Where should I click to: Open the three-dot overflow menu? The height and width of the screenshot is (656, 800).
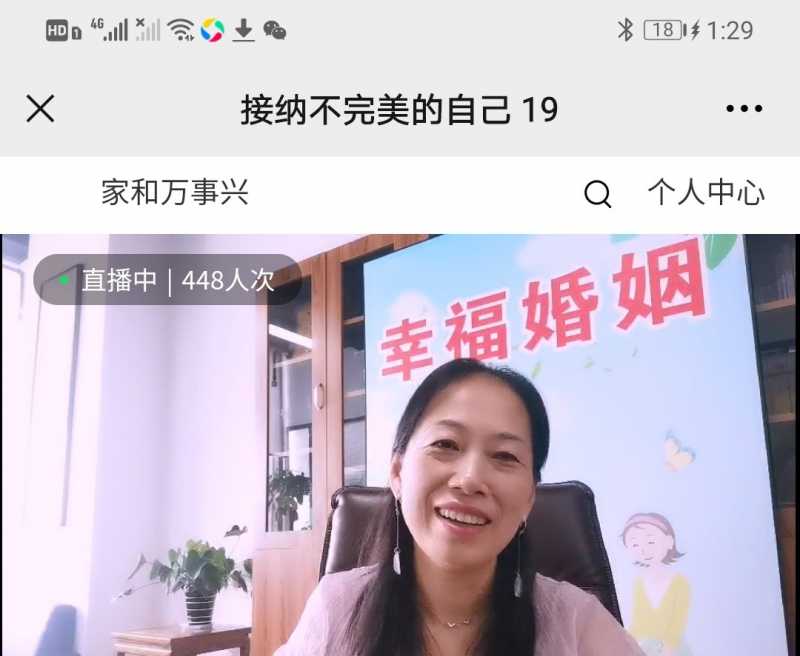pos(744,109)
